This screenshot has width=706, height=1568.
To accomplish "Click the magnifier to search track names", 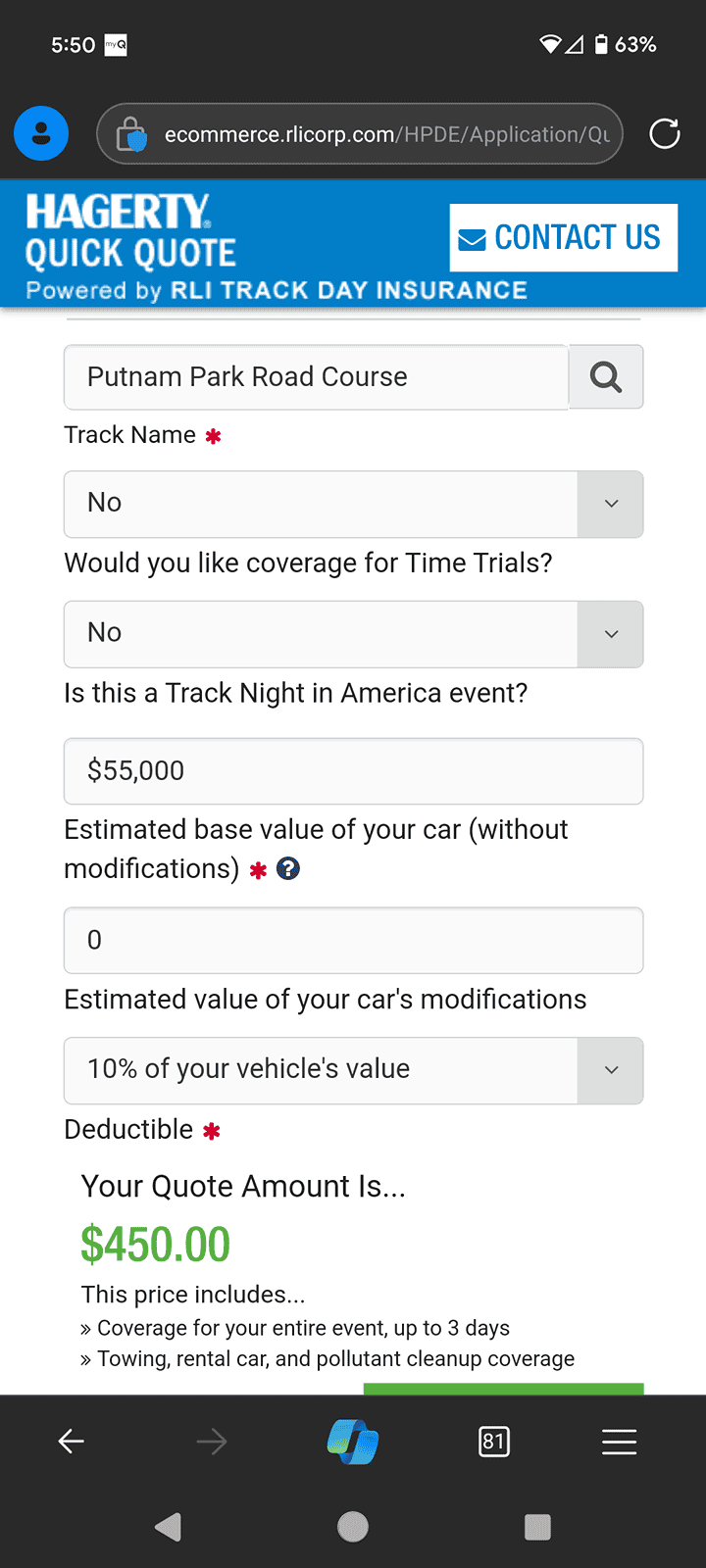I will coord(605,376).
